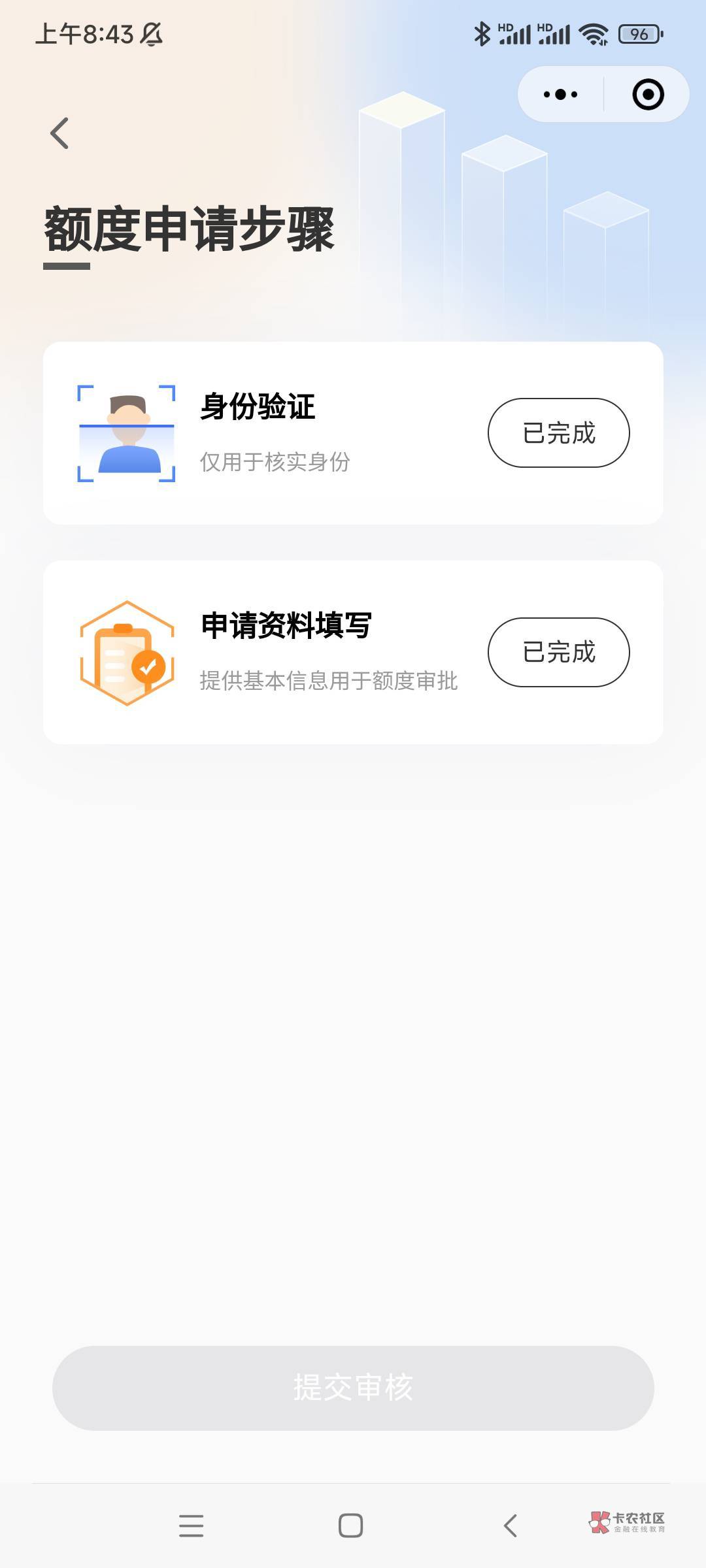
Task: Go to home screen via navigation bar
Action: pos(350,1526)
